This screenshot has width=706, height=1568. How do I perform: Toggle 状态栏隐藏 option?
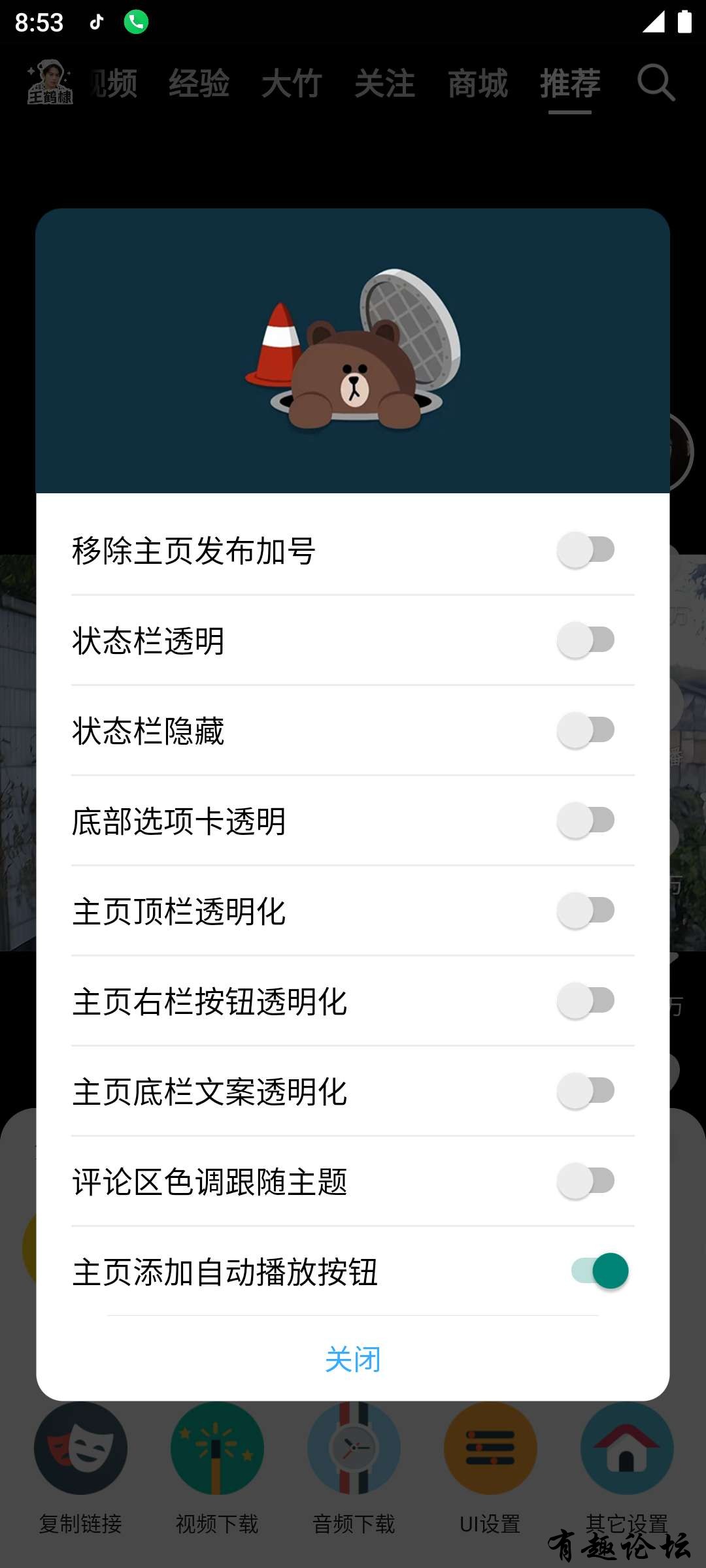(x=586, y=730)
